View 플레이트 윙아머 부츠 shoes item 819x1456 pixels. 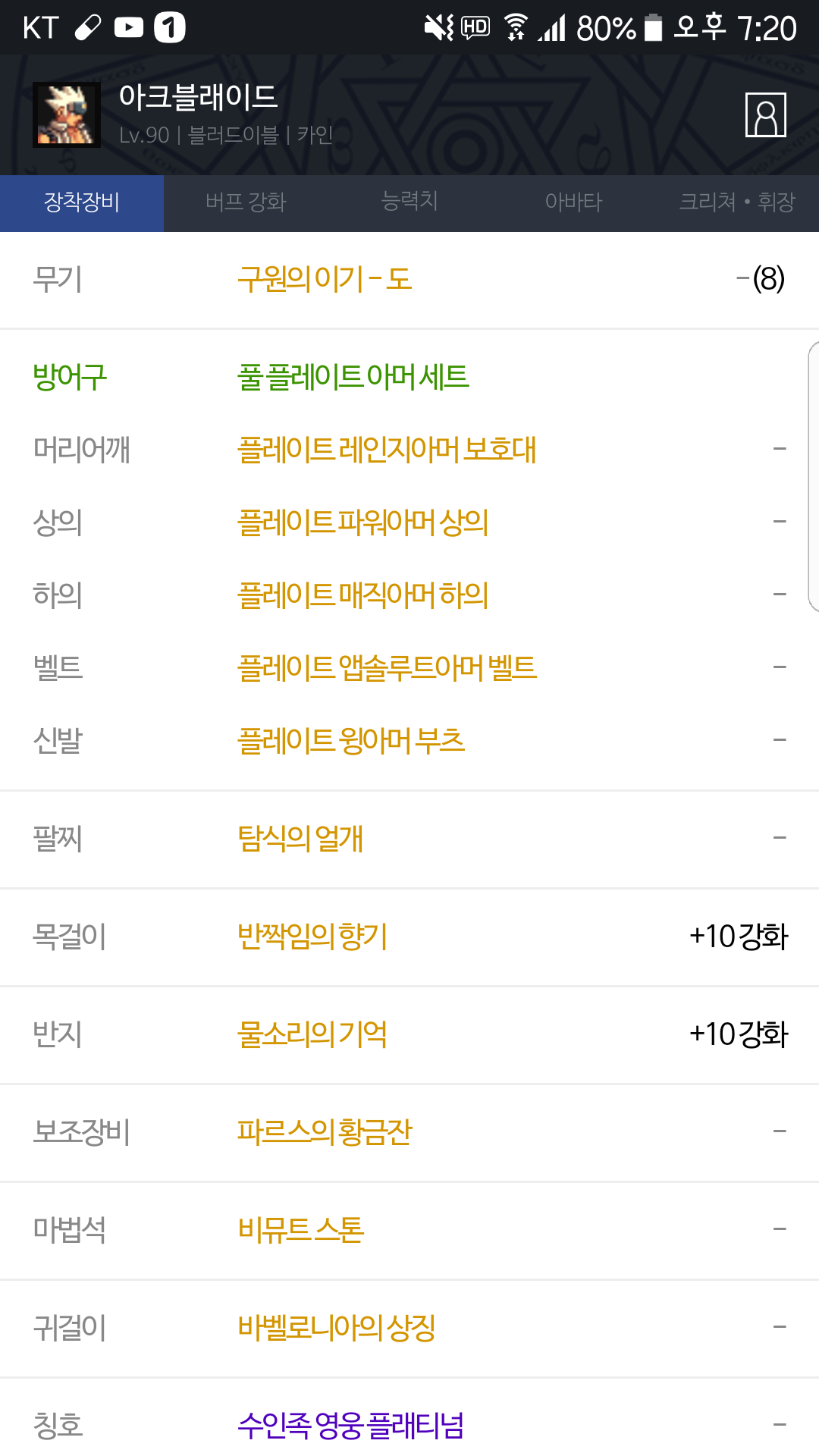[351, 741]
